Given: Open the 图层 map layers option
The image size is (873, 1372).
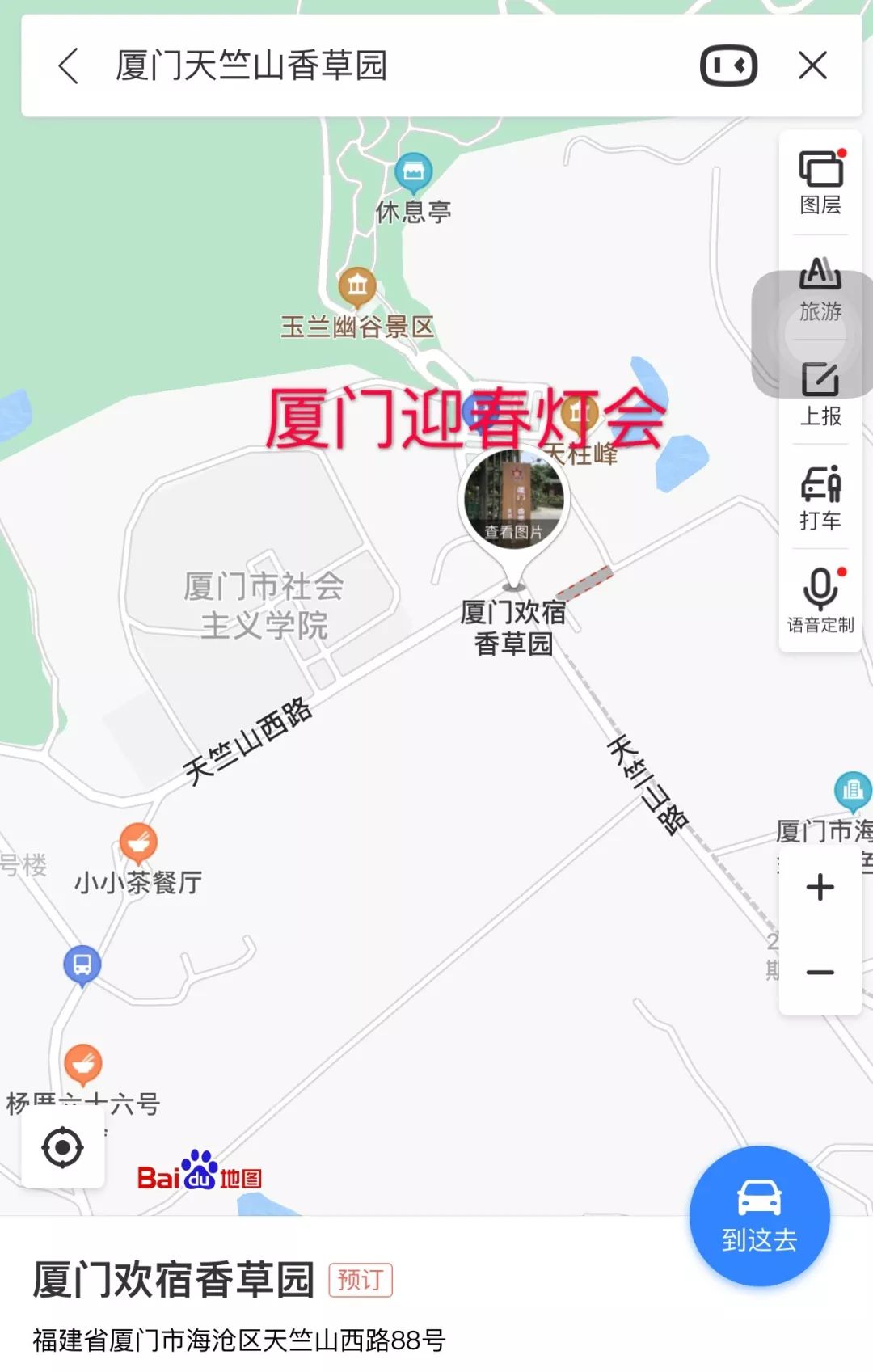Looking at the screenshot, I should [820, 183].
